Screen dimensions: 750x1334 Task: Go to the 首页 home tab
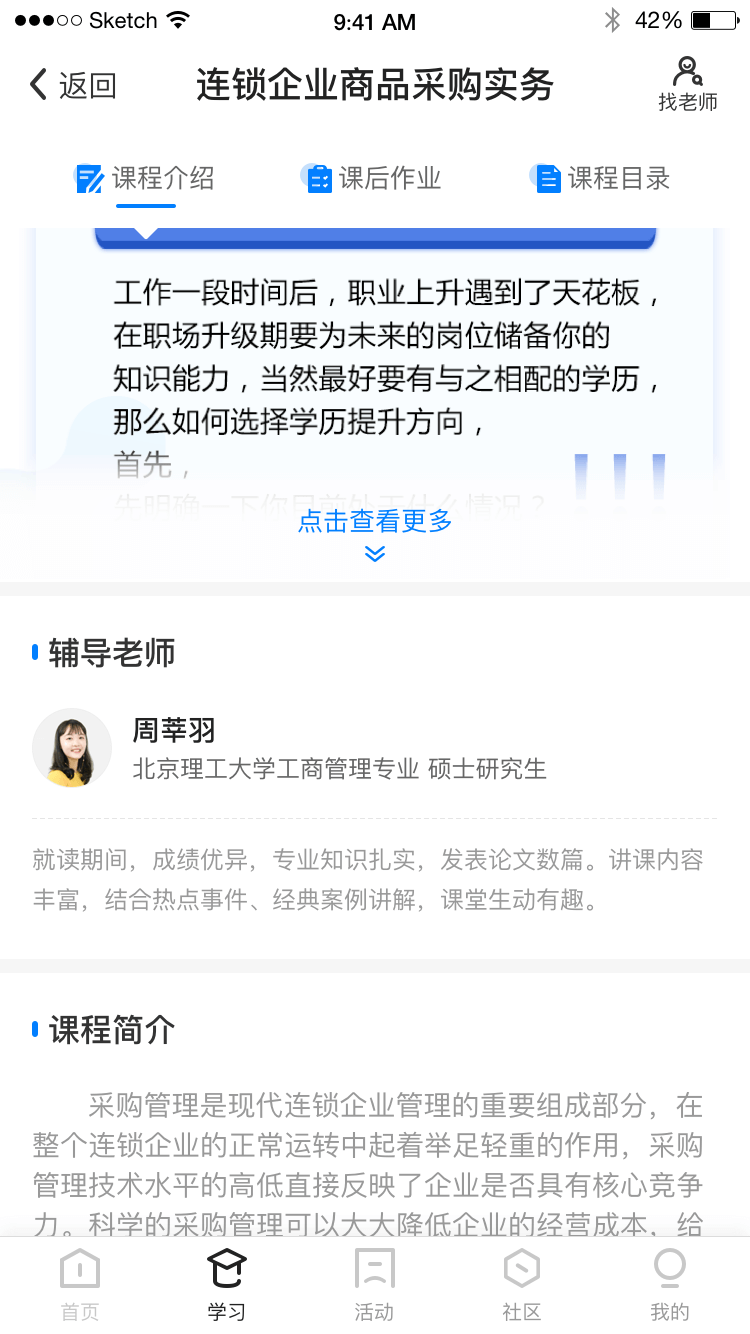click(80, 1285)
